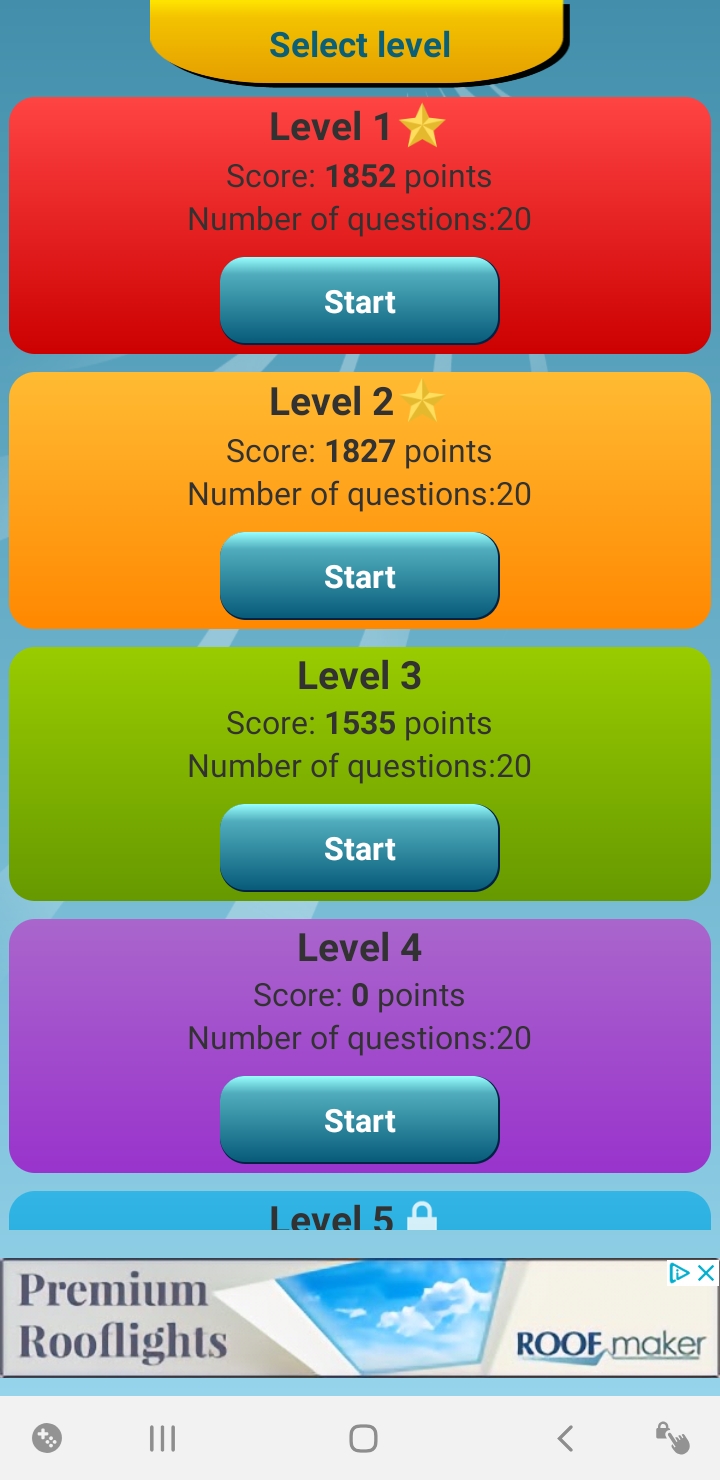Start Level 3 quiz
Viewport: 720px width, 1480px height.
click(360, 848)
